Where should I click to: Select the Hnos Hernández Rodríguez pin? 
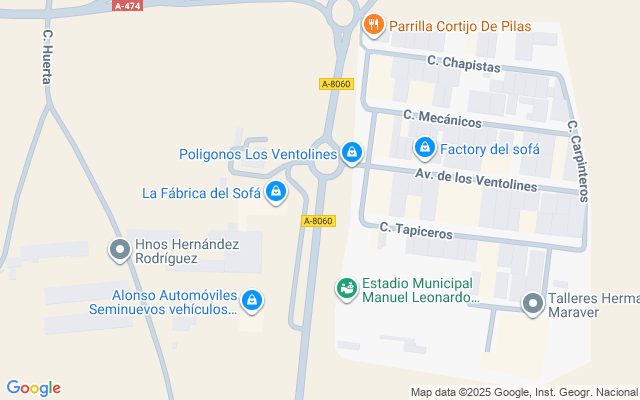click(121, 248)
